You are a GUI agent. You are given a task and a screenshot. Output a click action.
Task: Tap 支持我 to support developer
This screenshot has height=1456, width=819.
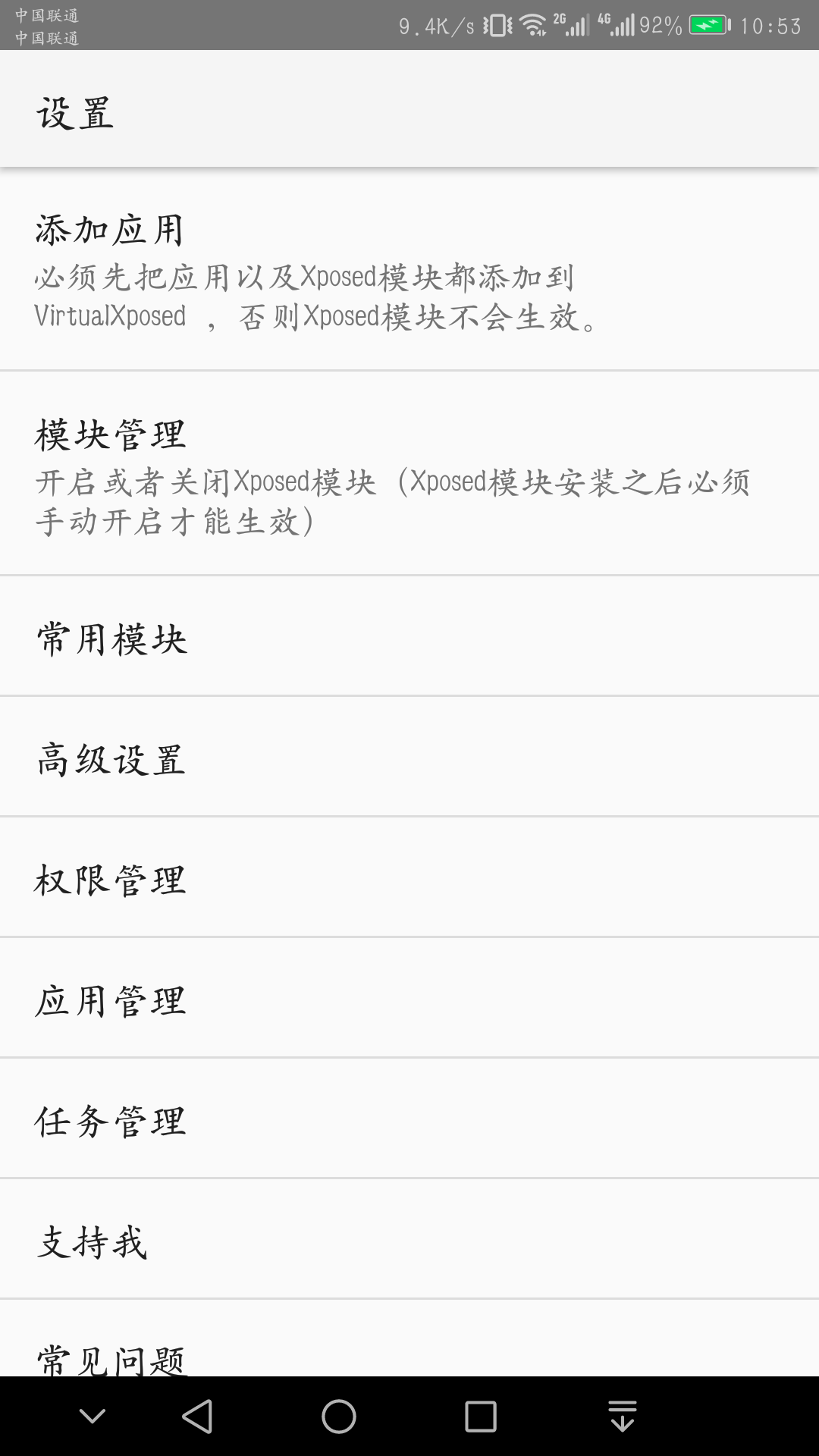tap(409, 1240)
